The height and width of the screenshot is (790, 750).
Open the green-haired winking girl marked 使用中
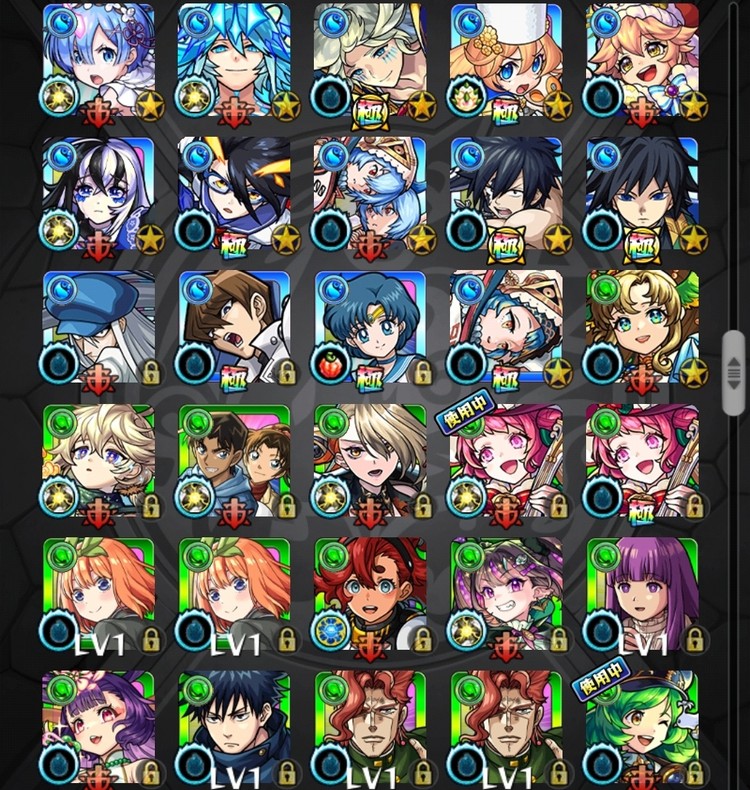pos(642,727)
